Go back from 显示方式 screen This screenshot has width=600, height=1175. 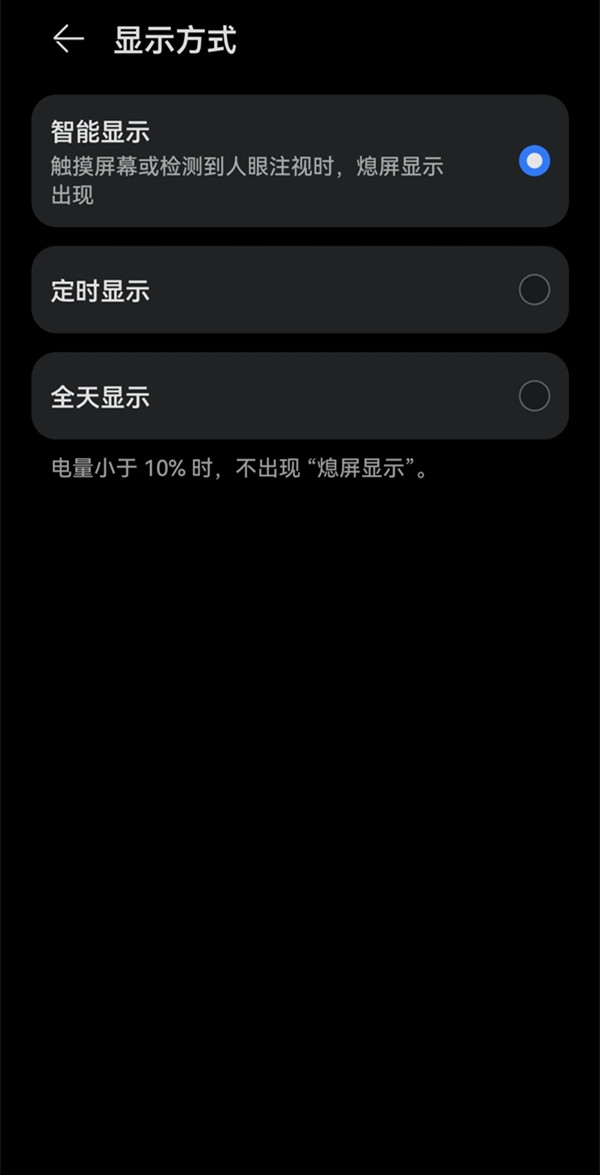(x=68, y=40)
